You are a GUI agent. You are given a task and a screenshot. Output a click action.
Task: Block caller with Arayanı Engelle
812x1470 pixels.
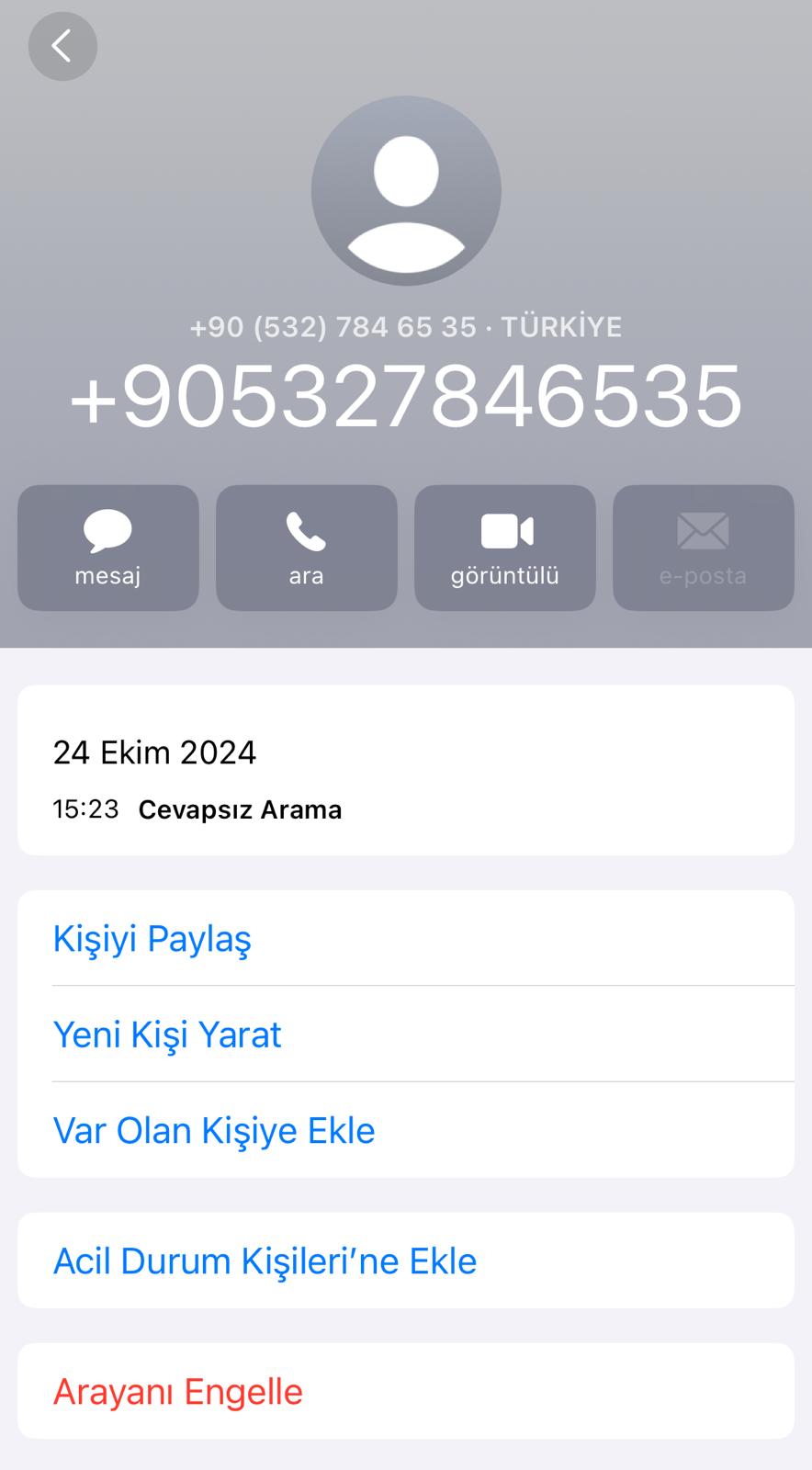click(178, 1391)
